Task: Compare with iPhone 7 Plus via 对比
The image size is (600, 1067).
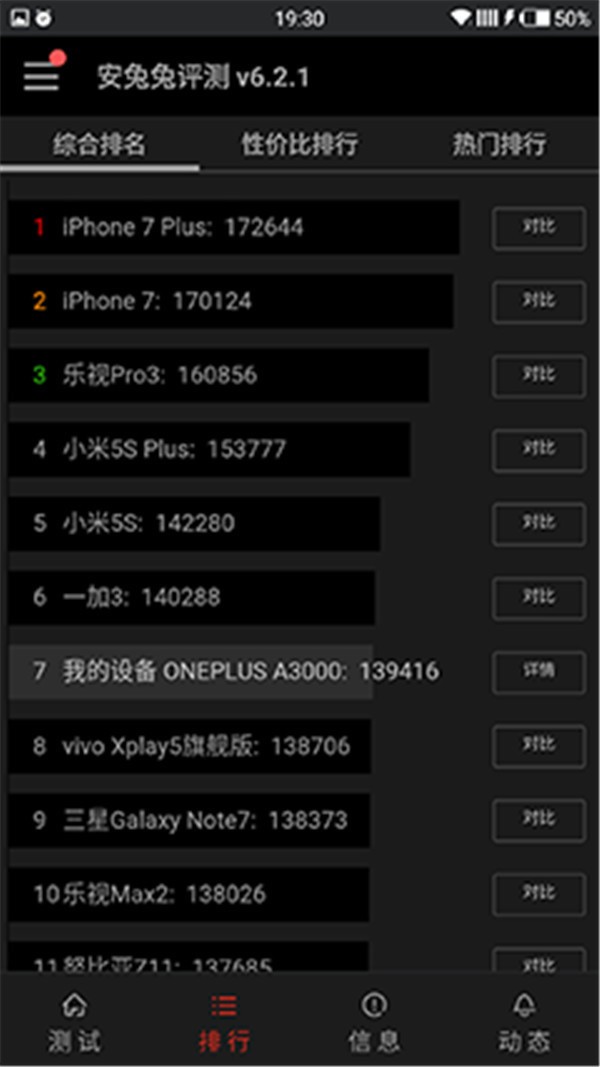Action: (538, 228)
